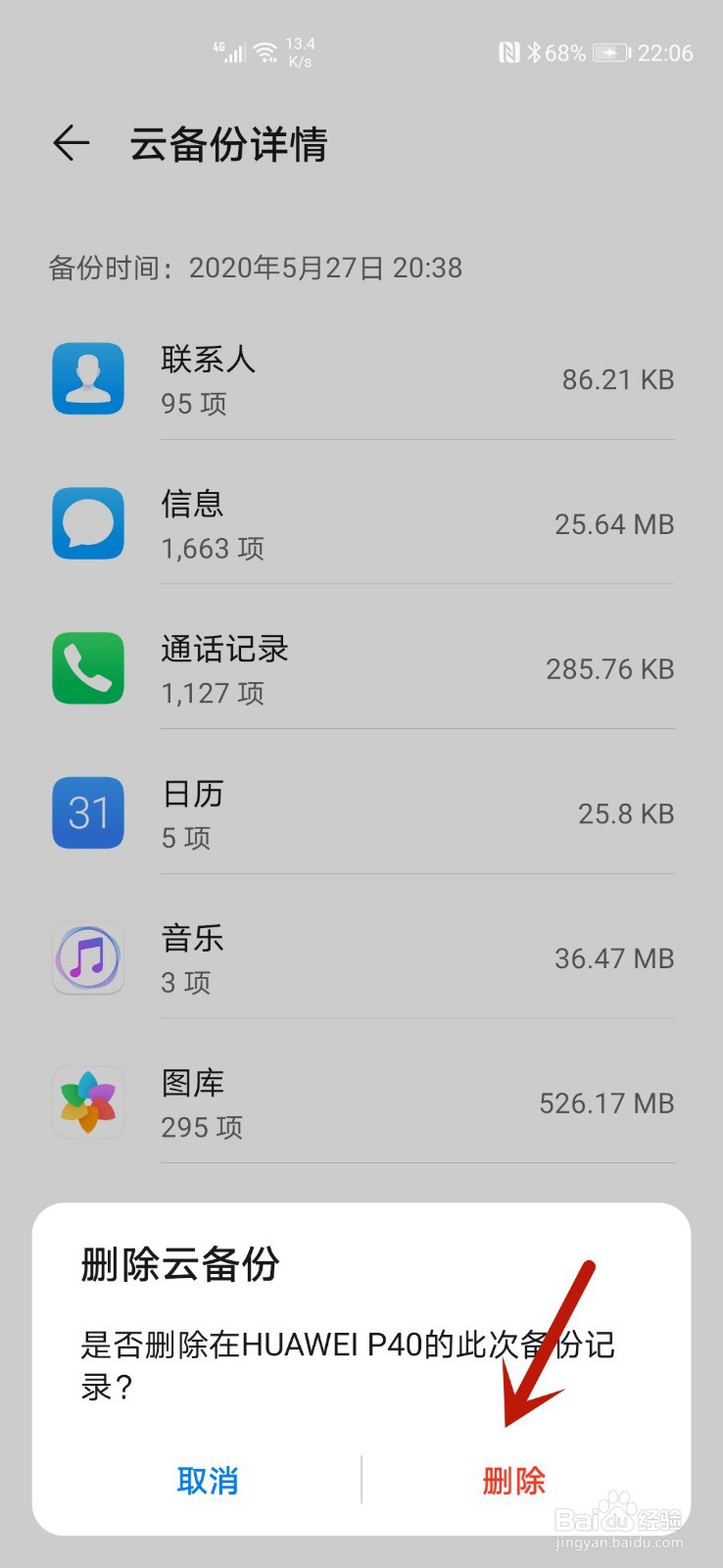Tap the battery indicator showing 68%
The image size is (723, 1568).
613,53
